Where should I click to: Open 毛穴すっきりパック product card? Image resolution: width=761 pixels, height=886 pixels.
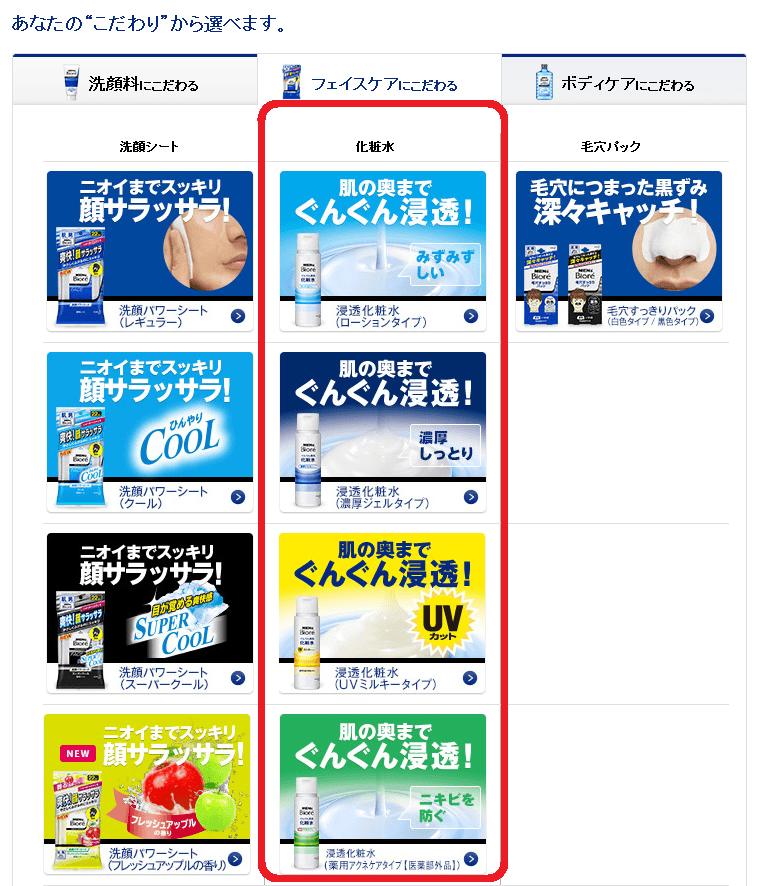tap(619, 250)
